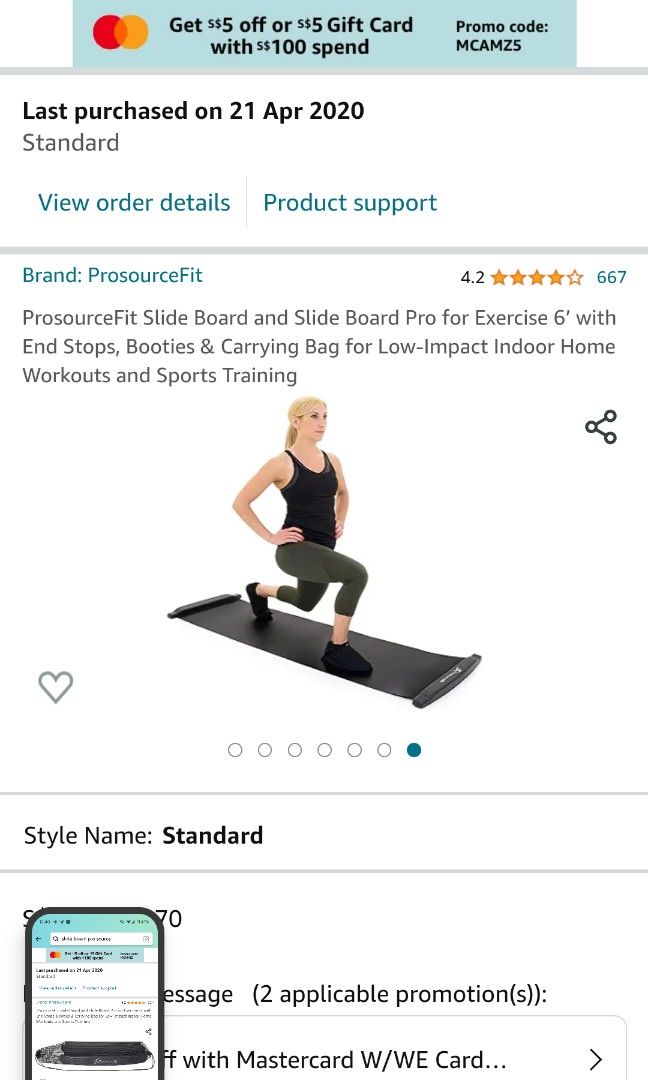This screenshot has width=648, height=1080.
Task: Jump to the first product image dot
Action: point(235,750)
